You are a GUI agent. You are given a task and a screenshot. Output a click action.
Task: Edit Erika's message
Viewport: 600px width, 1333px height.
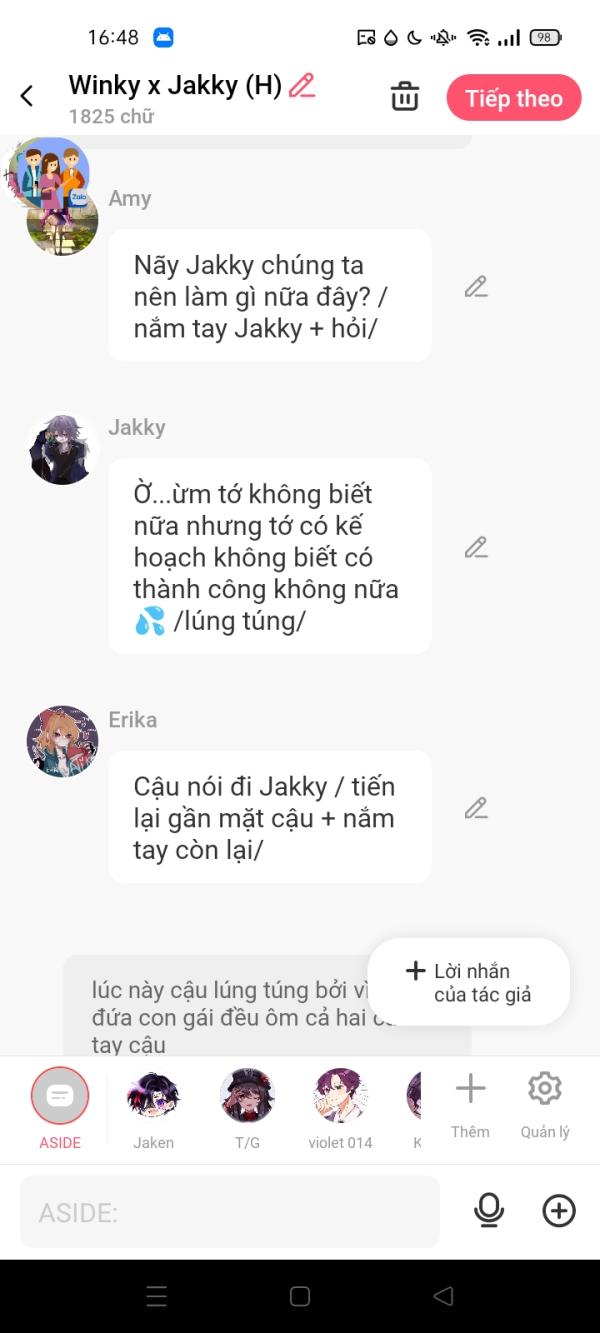pos(476,808)
